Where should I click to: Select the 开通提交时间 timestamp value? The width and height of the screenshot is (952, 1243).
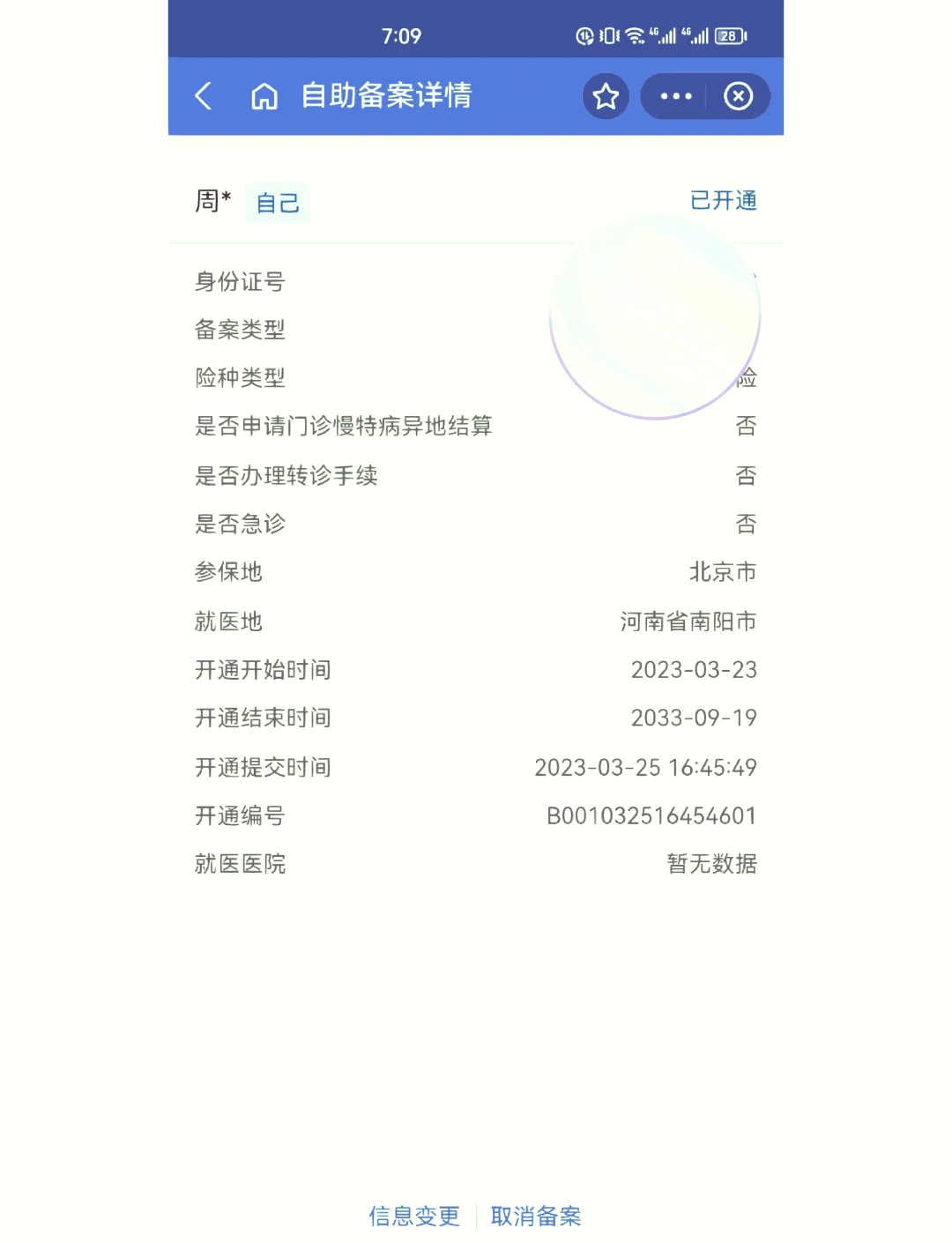[x=646, y=767]
